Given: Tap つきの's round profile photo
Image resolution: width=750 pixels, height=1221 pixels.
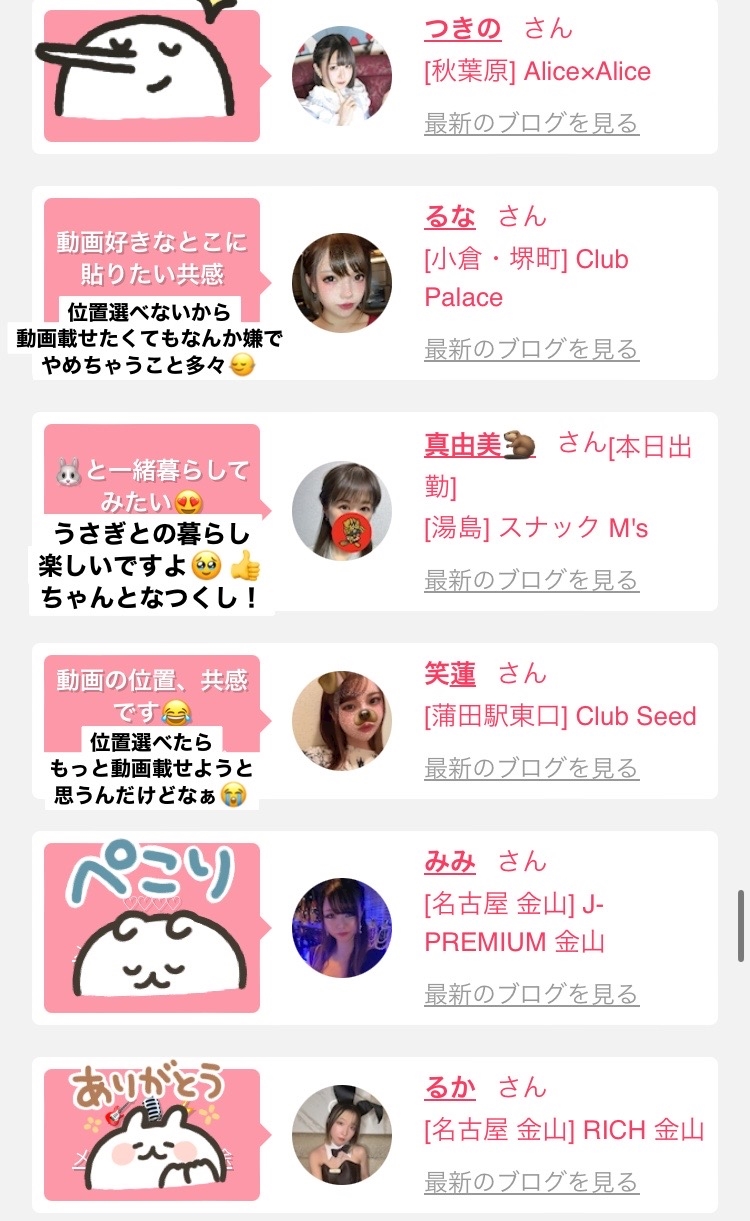Looking at the screenshot, I should pos(342,76).
